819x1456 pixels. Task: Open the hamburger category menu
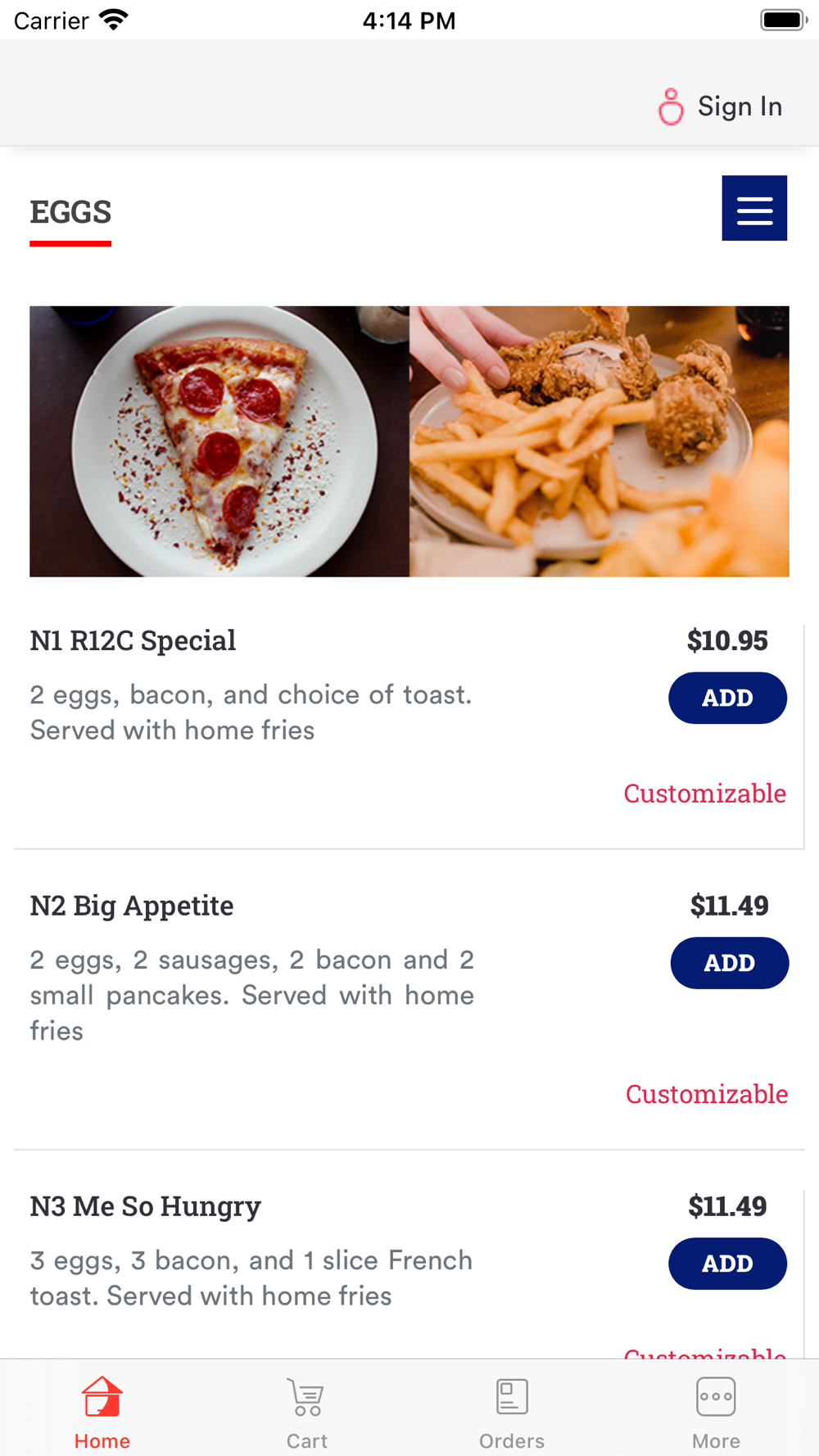pyautogui.click(x=754, y=208)
